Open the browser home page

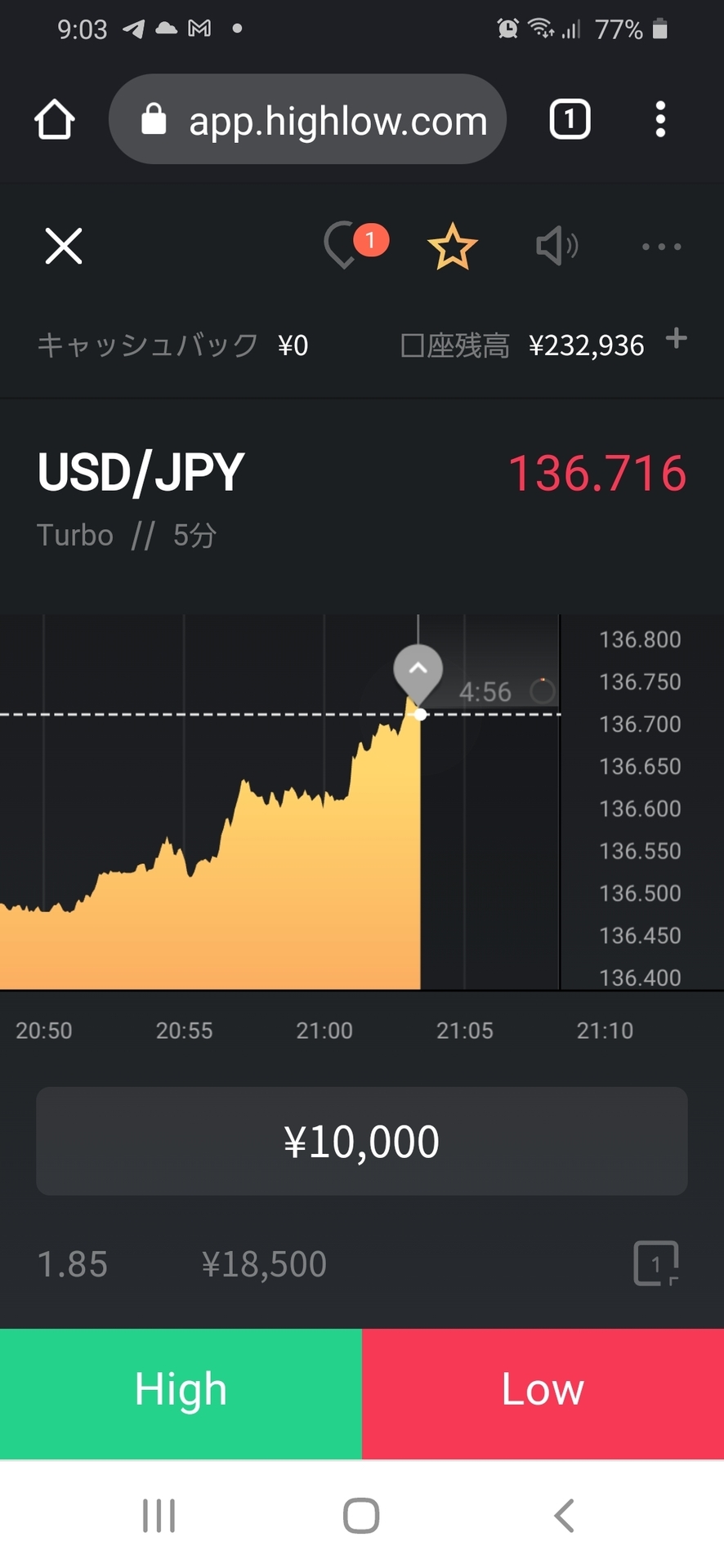click(55, 120)
